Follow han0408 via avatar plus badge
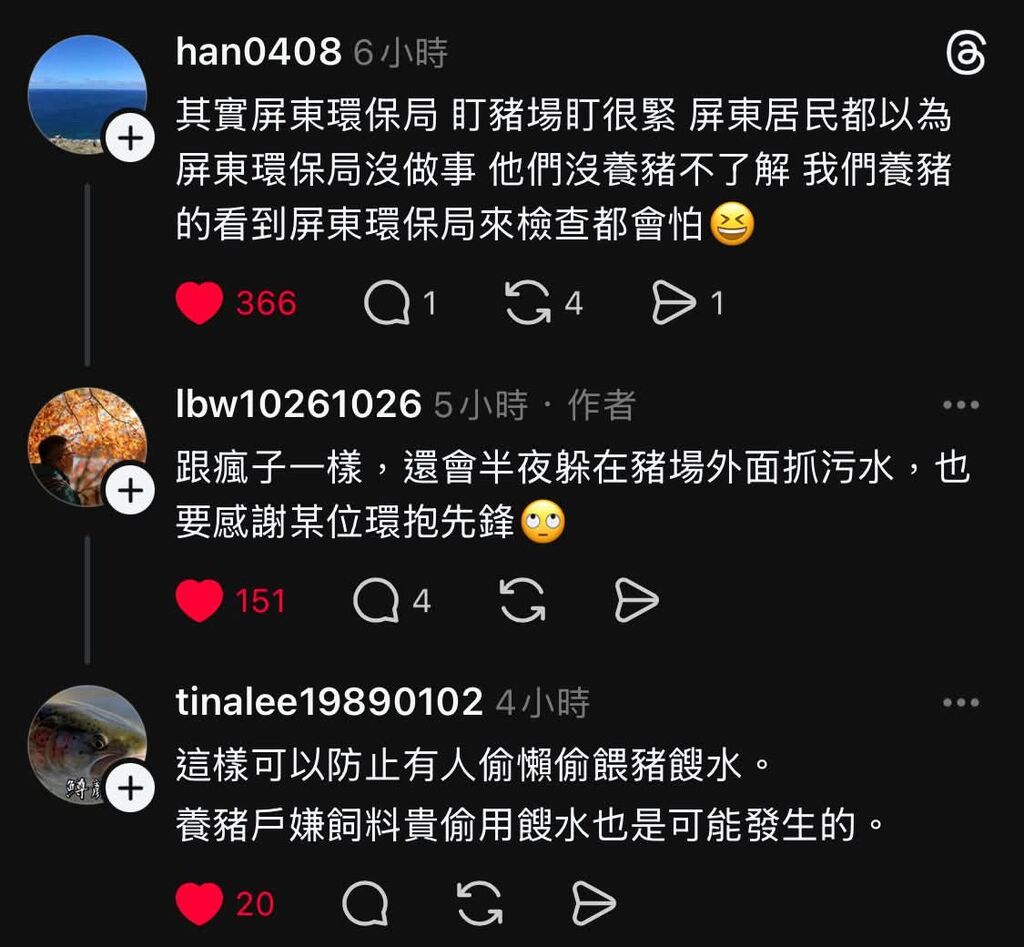 pos(130,139)
